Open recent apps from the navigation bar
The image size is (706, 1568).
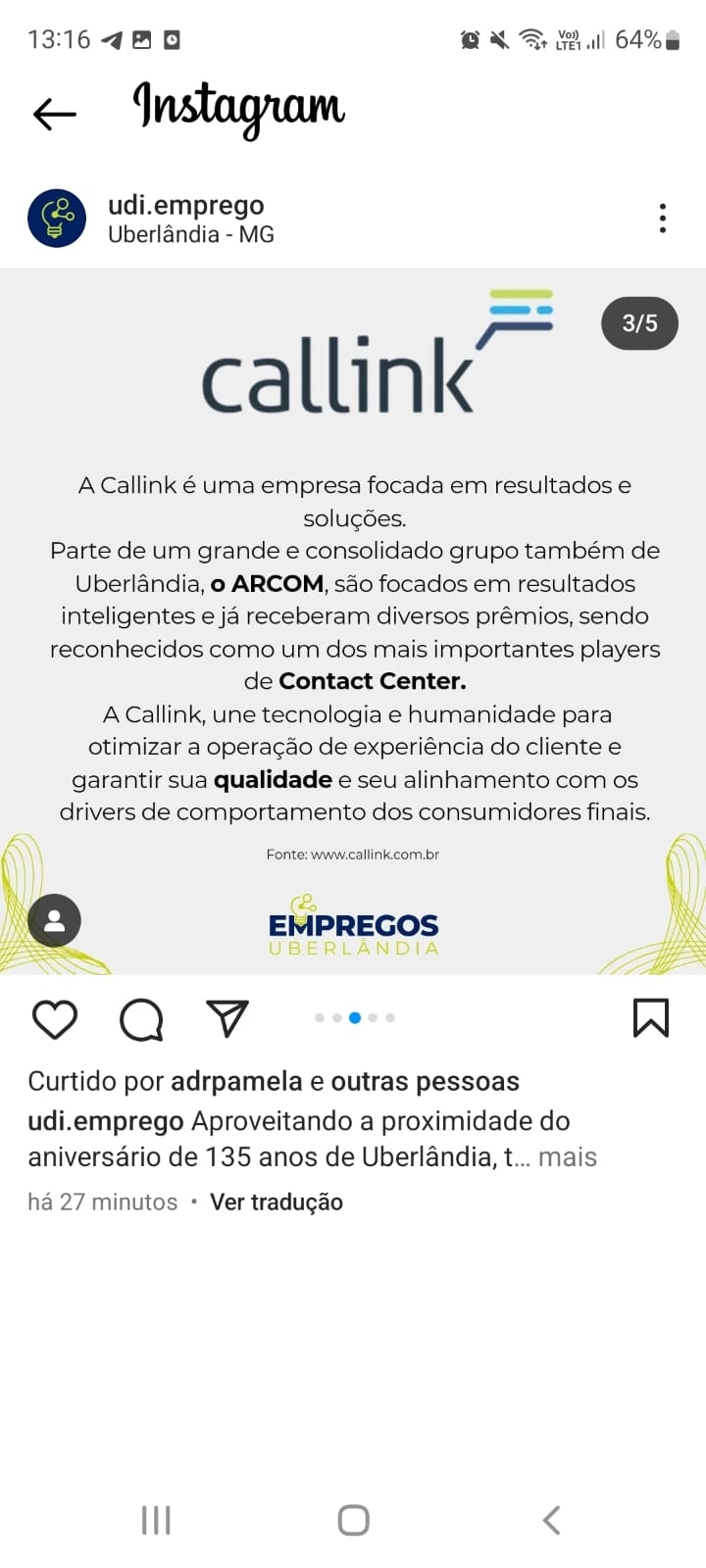[156, 1520]
